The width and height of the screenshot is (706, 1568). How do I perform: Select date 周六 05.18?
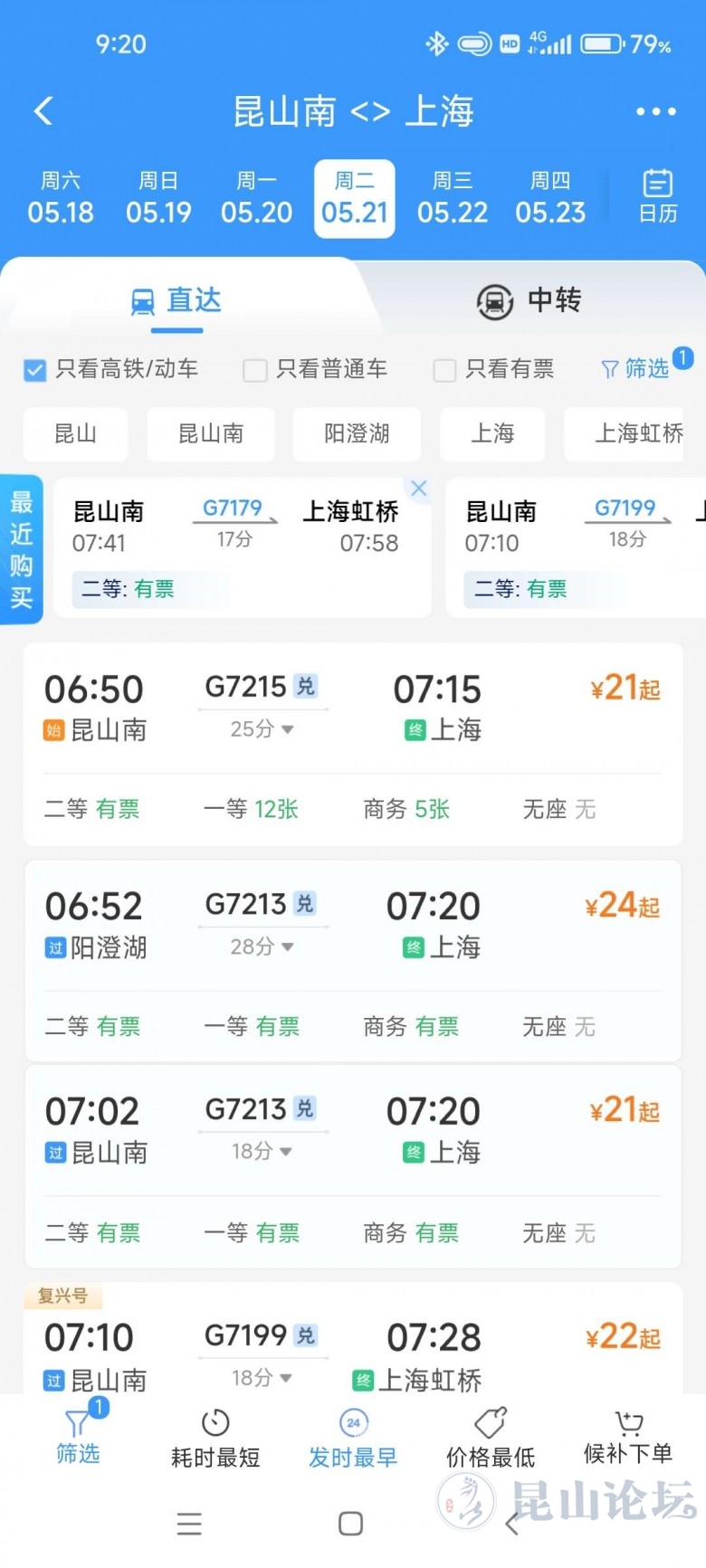61,198
